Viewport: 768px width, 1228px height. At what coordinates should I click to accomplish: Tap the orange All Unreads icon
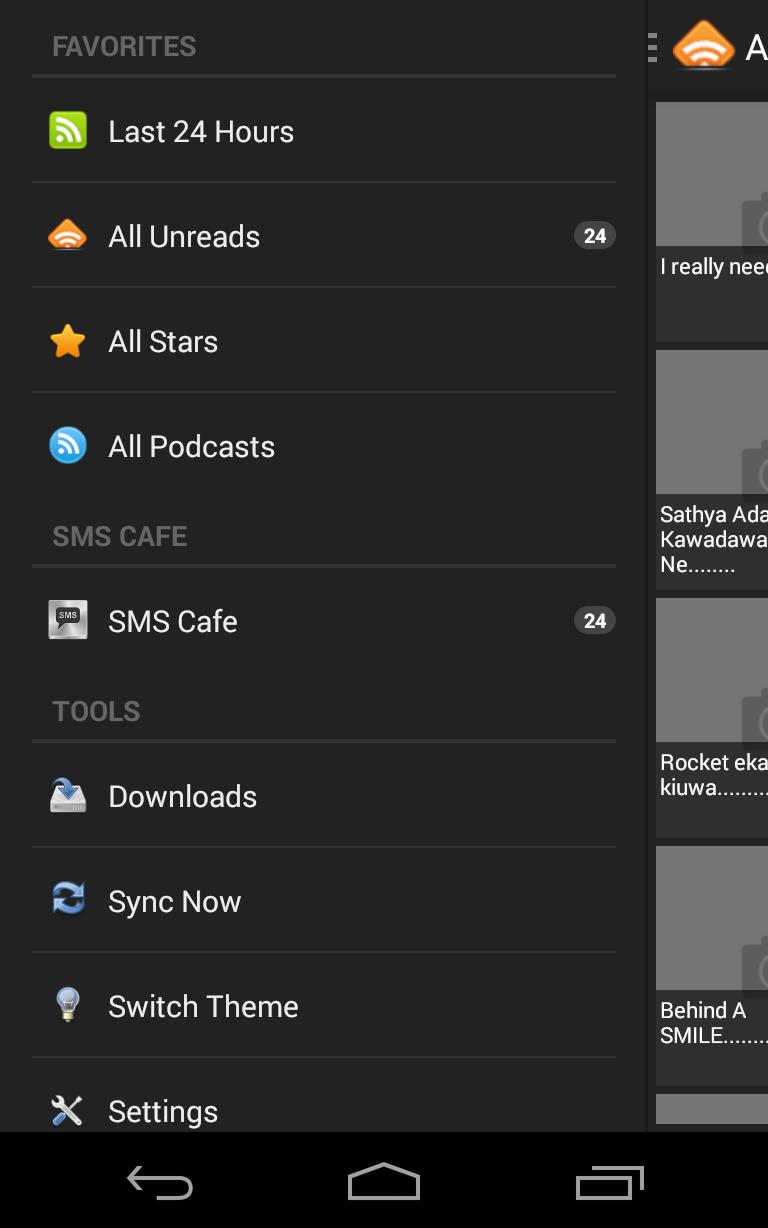[x=66, y=236]
